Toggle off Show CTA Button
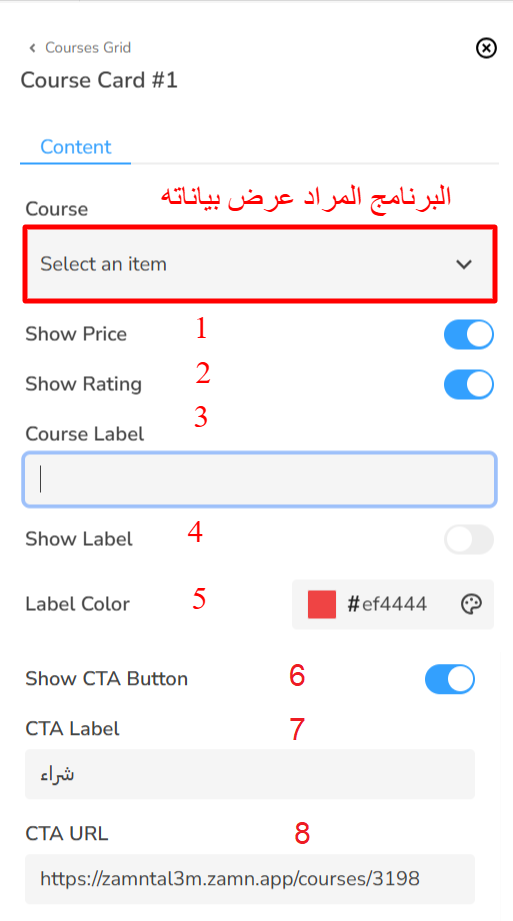Image resolution: width=513 pixels, height=921 pixels. click(x=450, y=679)
